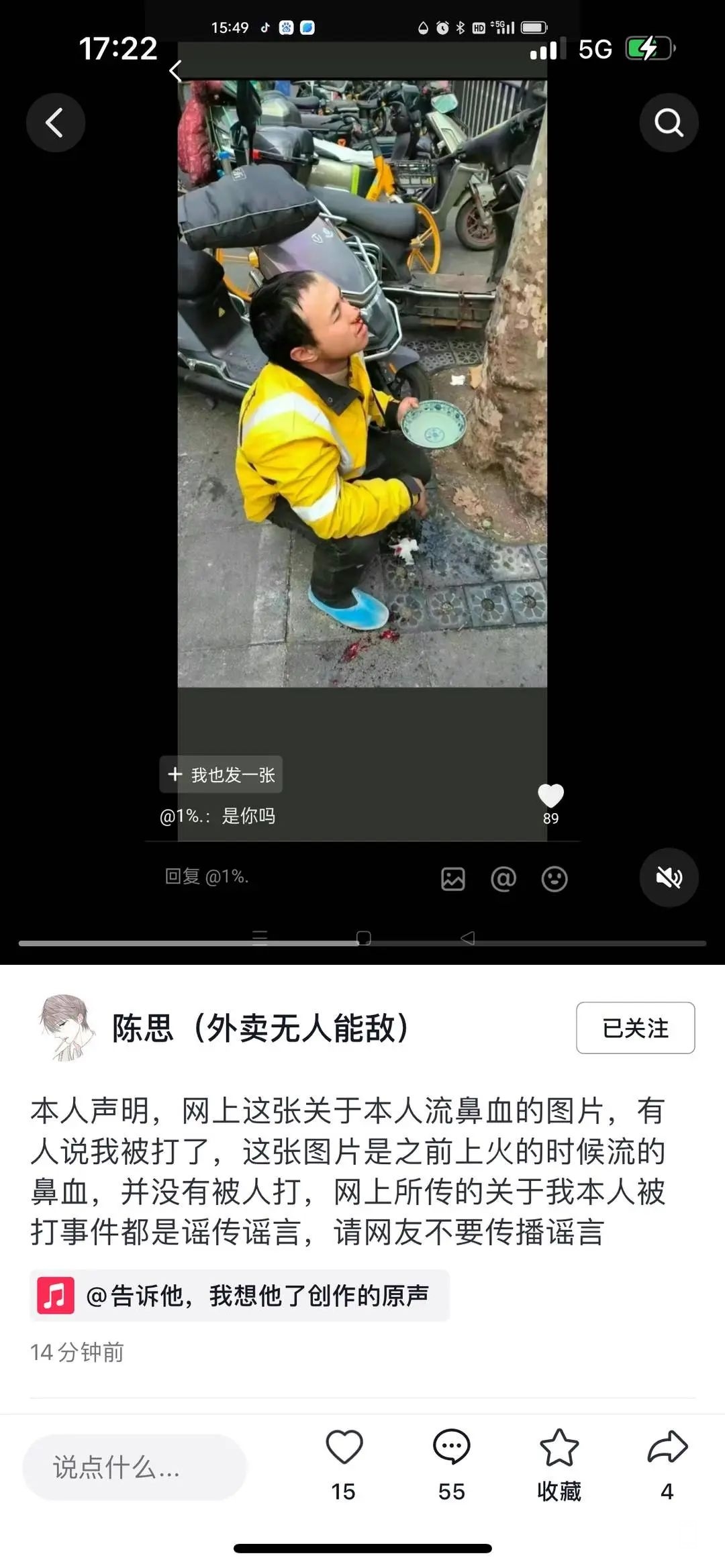Seek using the video progress bar
This screenshot has height=1568, width=725.
click(x=362, y=943)
